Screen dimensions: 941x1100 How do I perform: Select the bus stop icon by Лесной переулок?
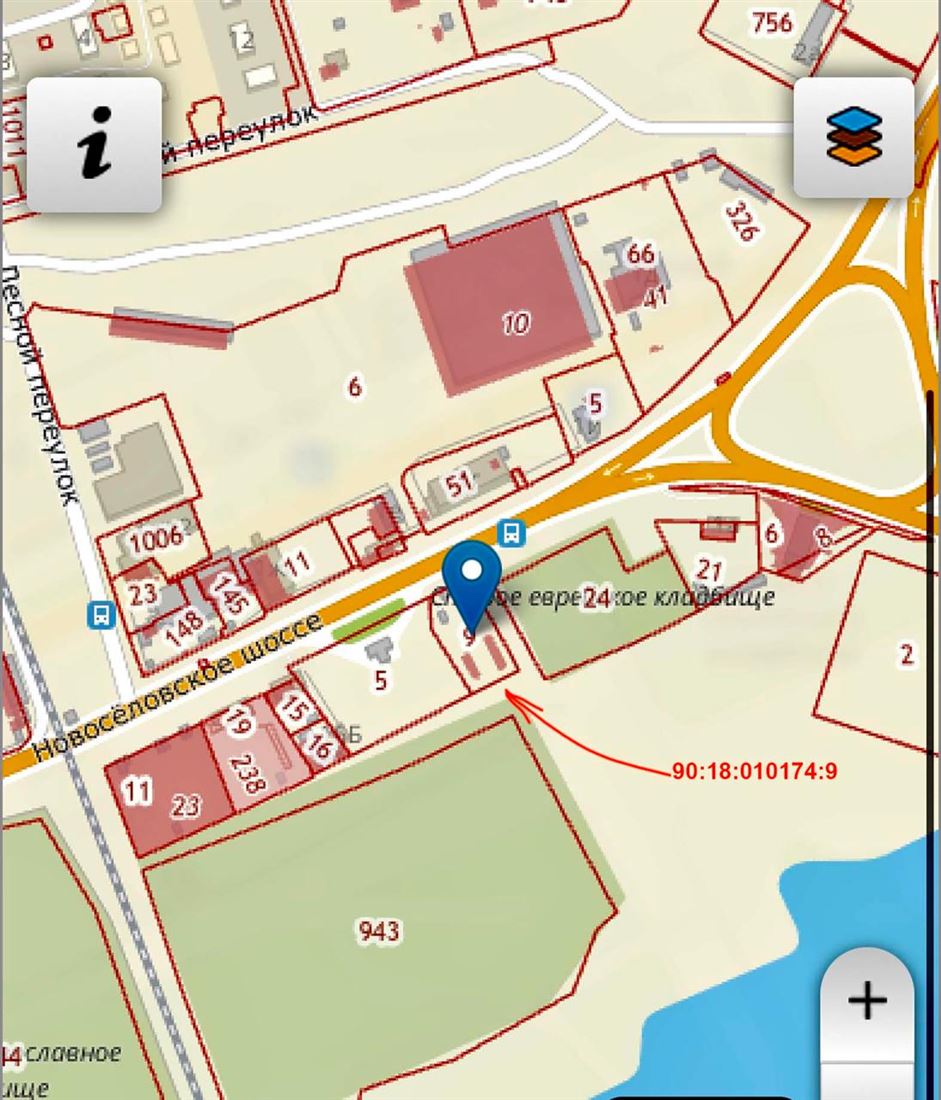click(x=101, y=614)
